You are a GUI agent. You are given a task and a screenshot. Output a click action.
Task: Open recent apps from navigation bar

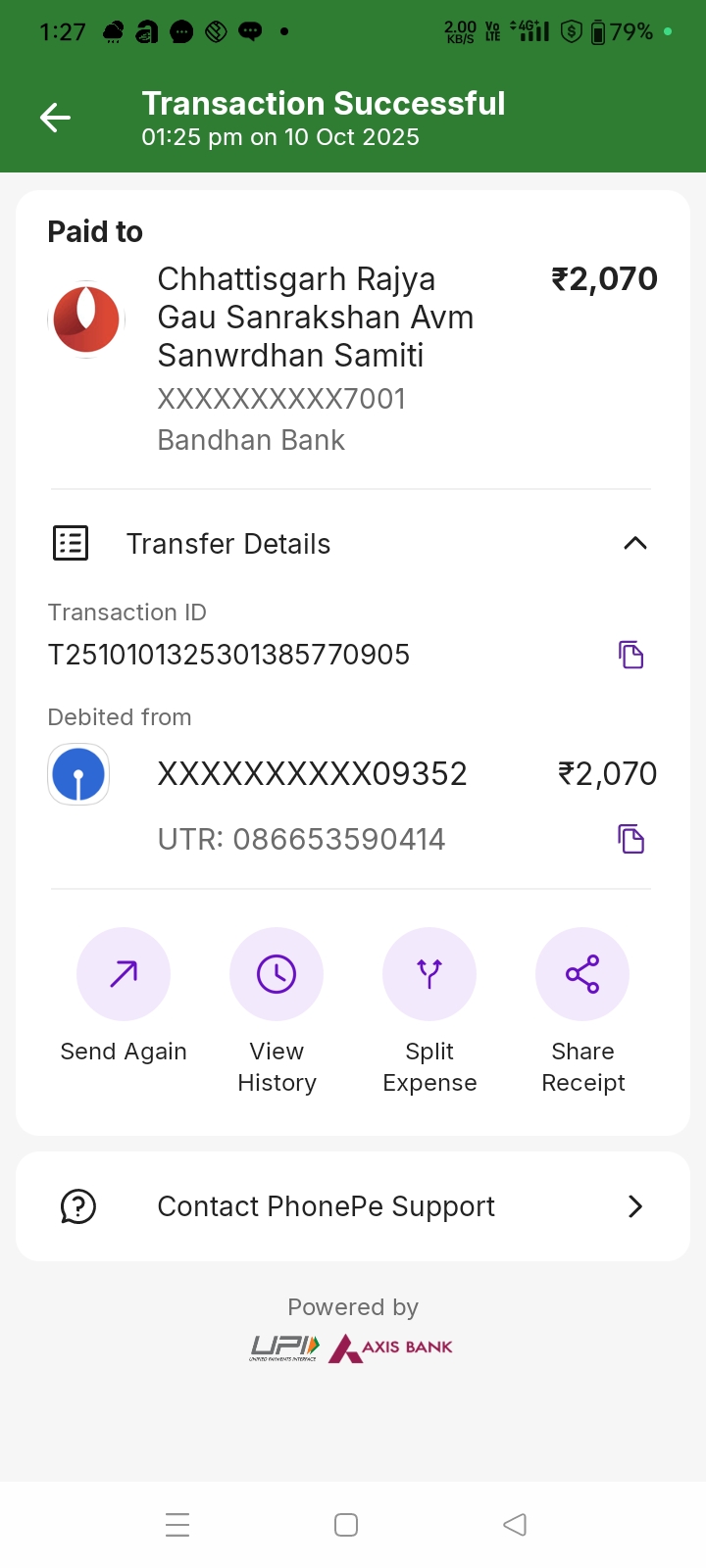click(177, 1525)
